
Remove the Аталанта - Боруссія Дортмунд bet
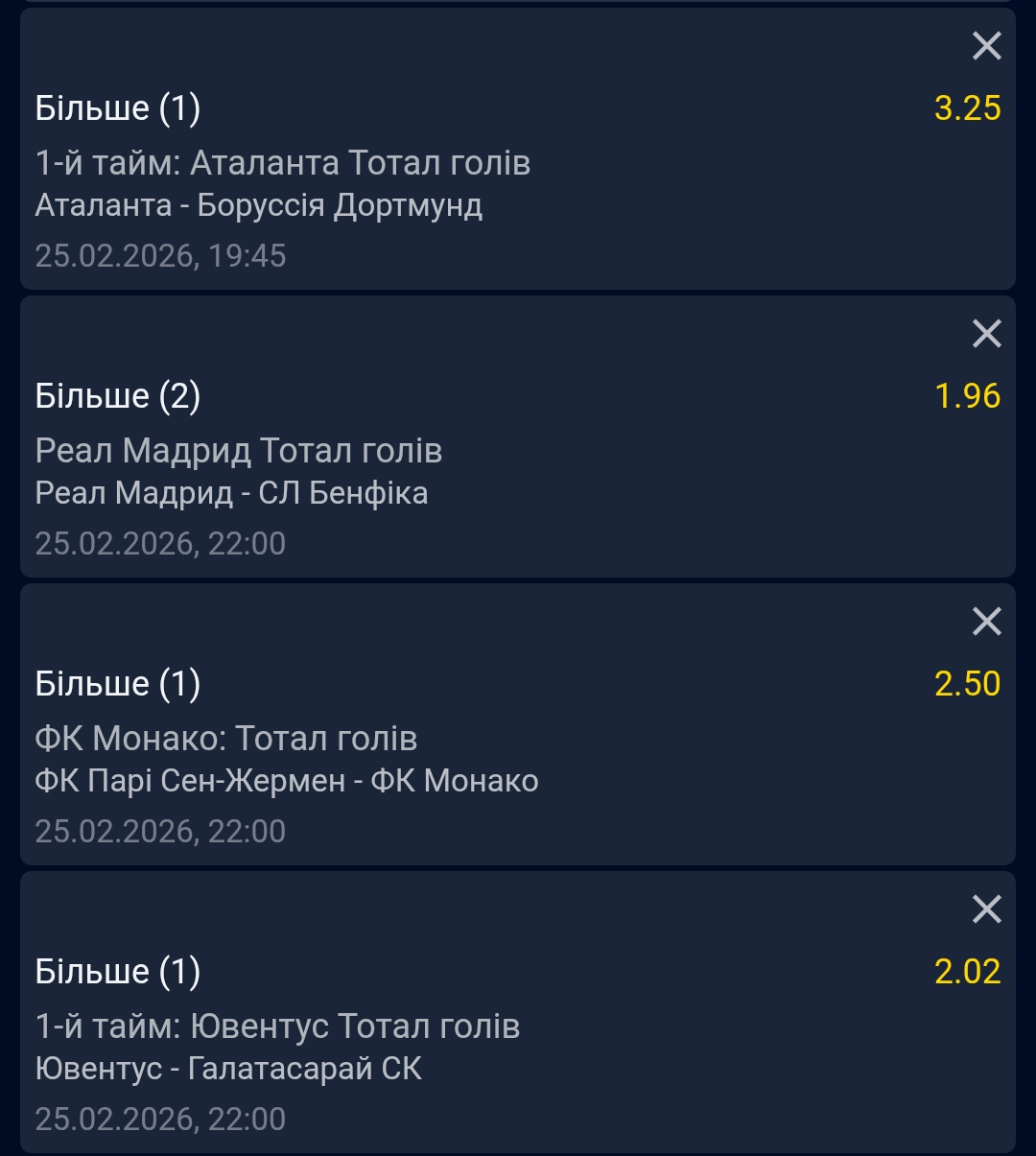(986, 46)
